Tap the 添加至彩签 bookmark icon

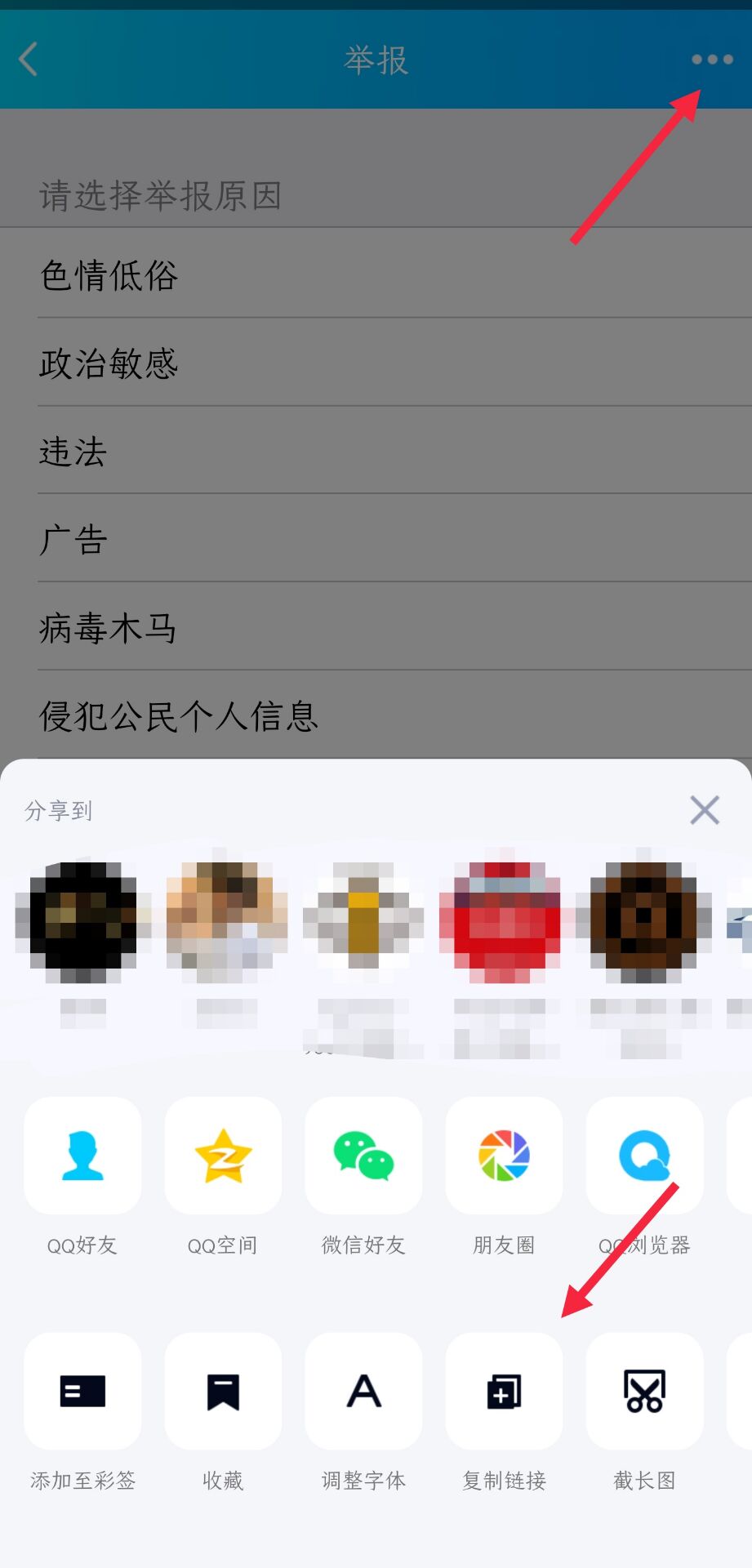point(82,1391)
